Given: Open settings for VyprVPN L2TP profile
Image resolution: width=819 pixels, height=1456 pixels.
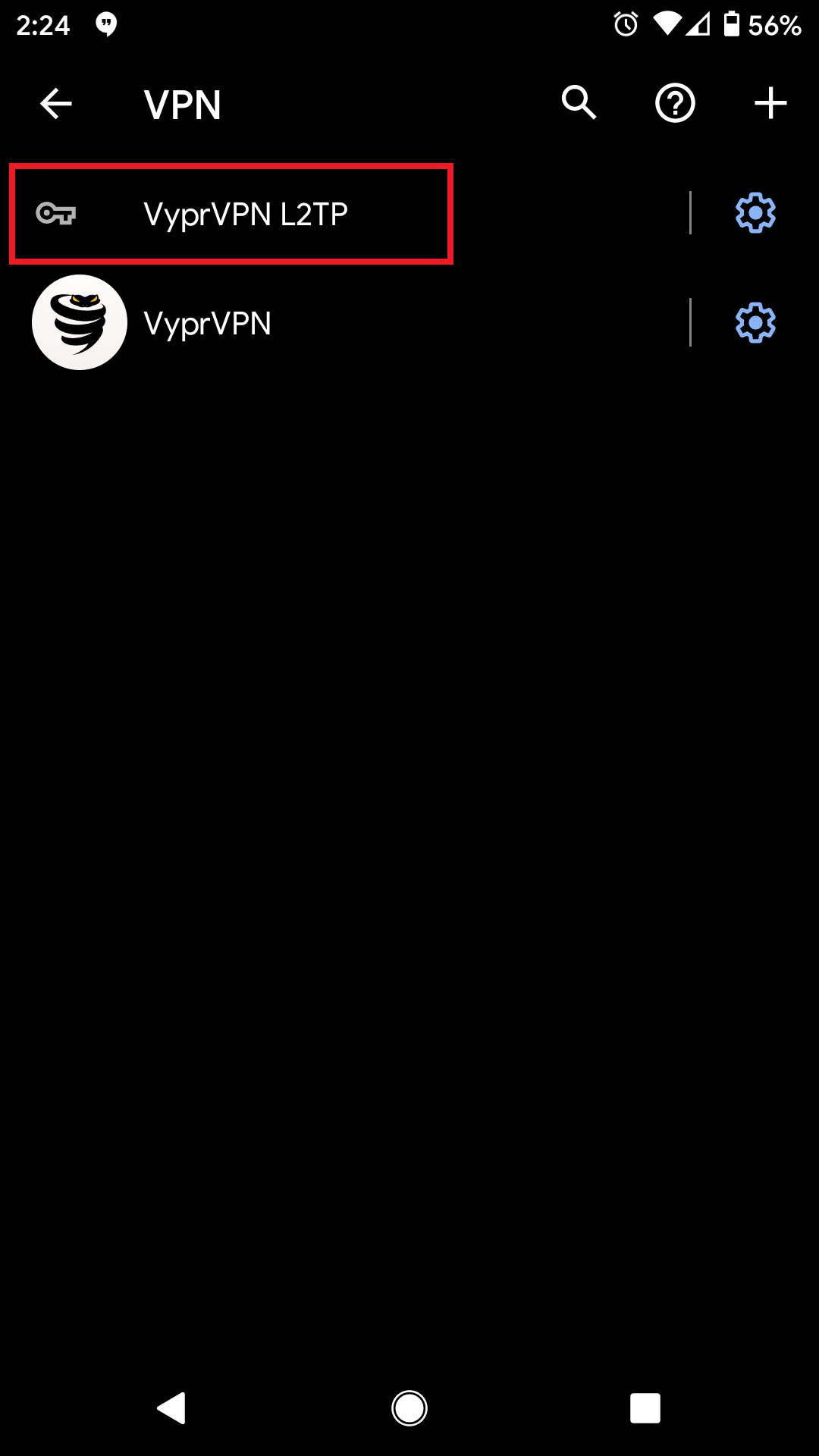Looking at the screenshot, I should (755, 213).
